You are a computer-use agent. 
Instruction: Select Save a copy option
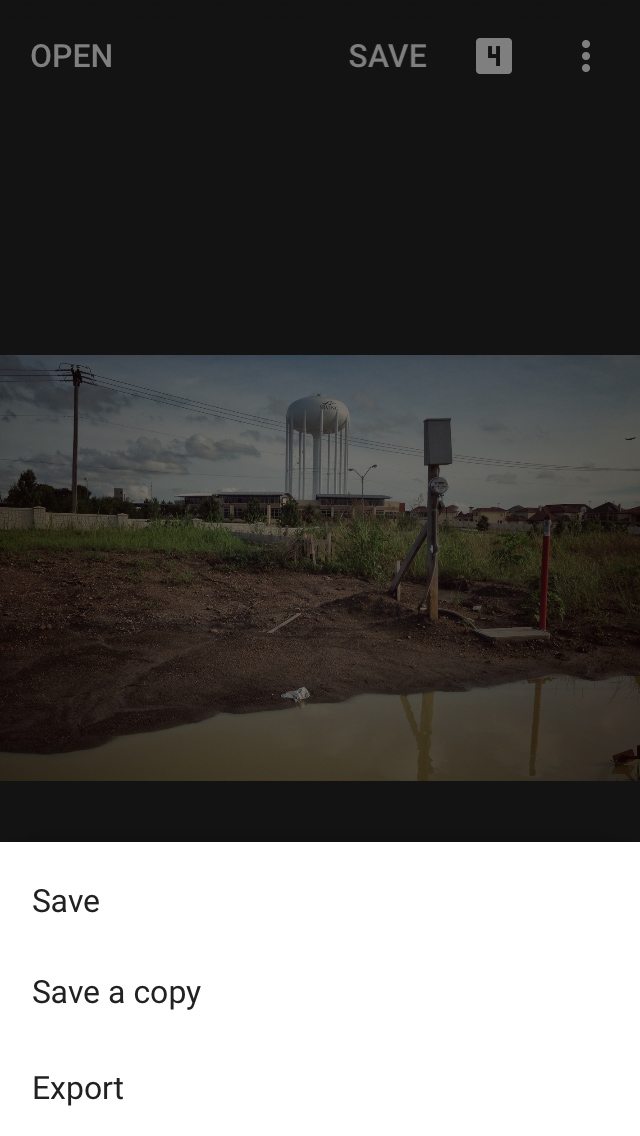coord(116,993)
